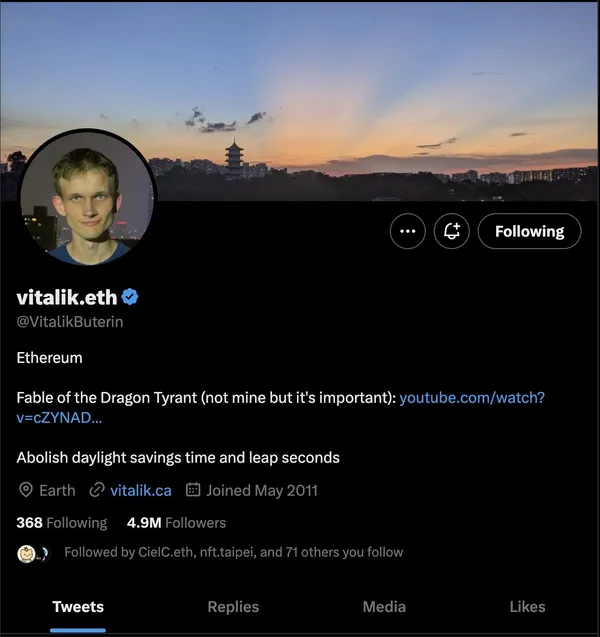View the 368 Following list
This screenshot has width=600, height=637.
click(x=62, y=523)
